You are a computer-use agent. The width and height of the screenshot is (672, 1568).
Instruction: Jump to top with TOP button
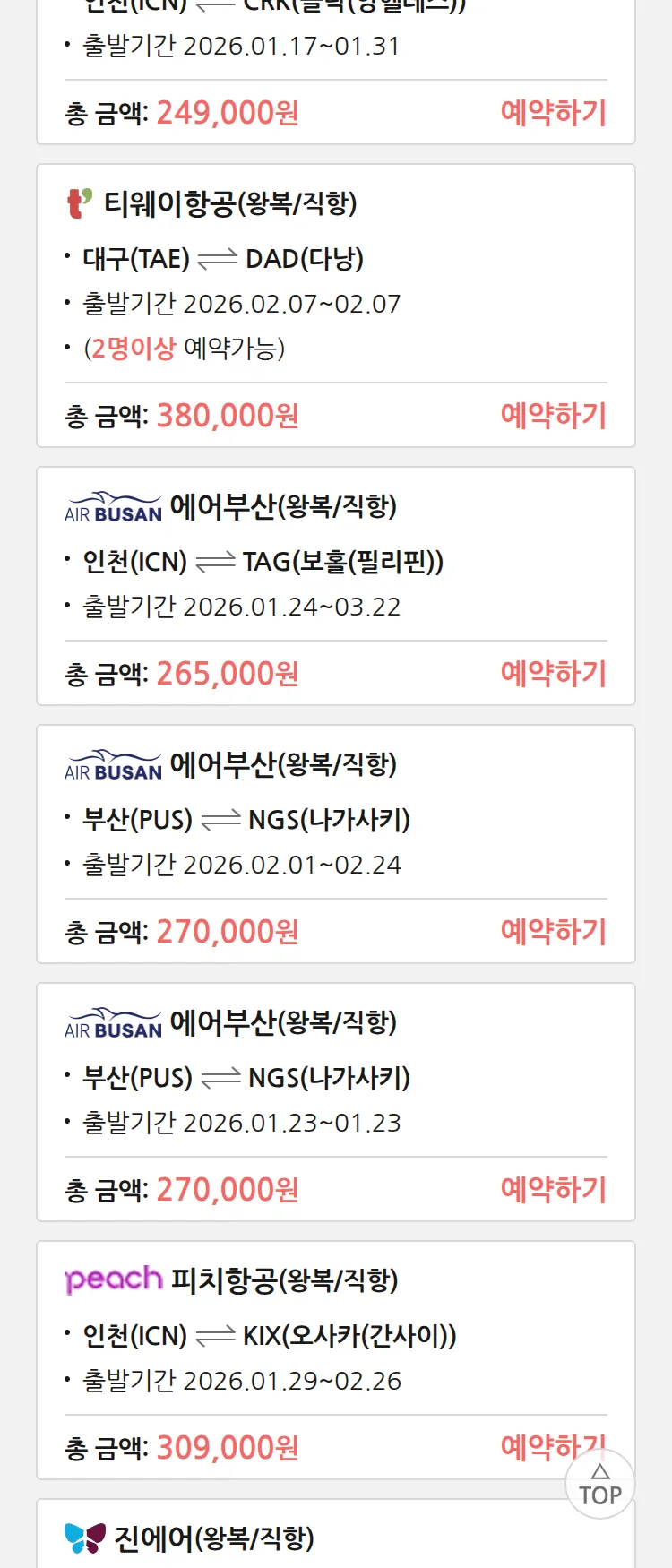point(599,1485)
